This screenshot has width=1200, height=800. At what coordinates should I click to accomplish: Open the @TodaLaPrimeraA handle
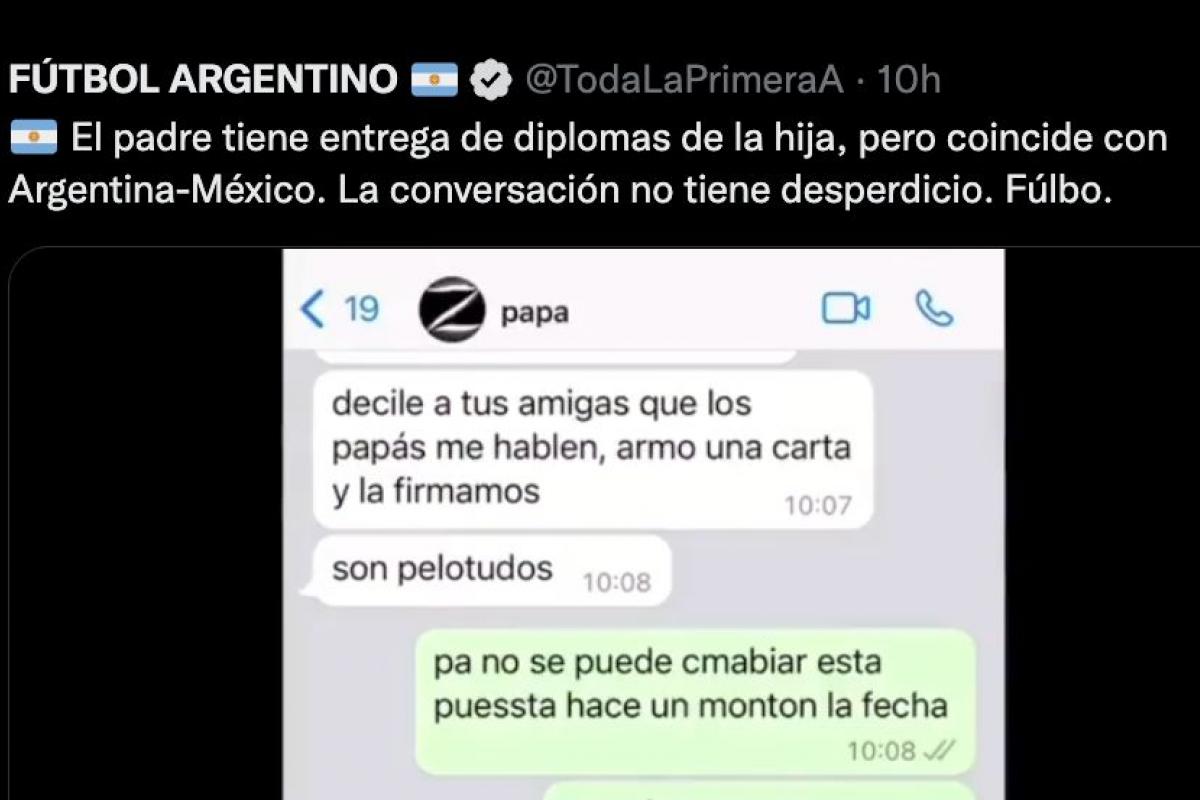coord(685,80)
